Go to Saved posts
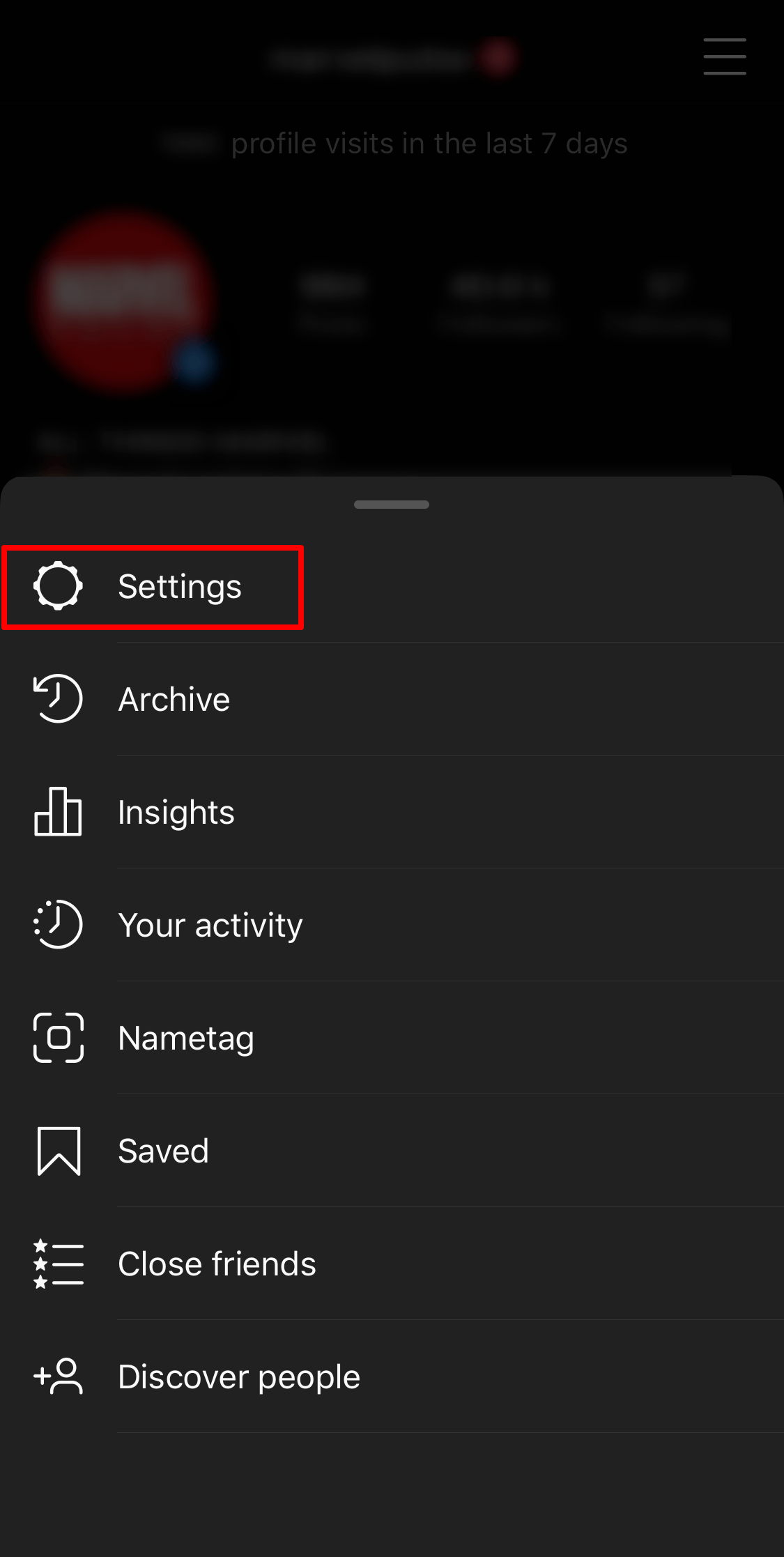The width and height of the screenshot is (784, 1557). [x=163, y=1151]
